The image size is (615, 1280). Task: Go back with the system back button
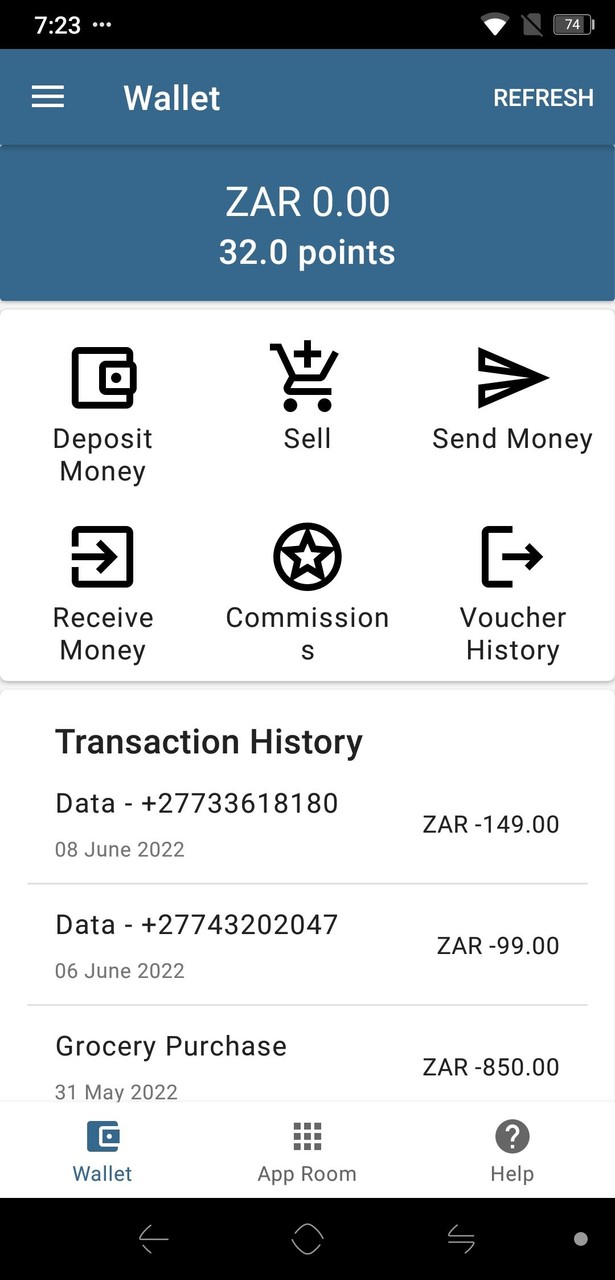(x=154, y=1239)
